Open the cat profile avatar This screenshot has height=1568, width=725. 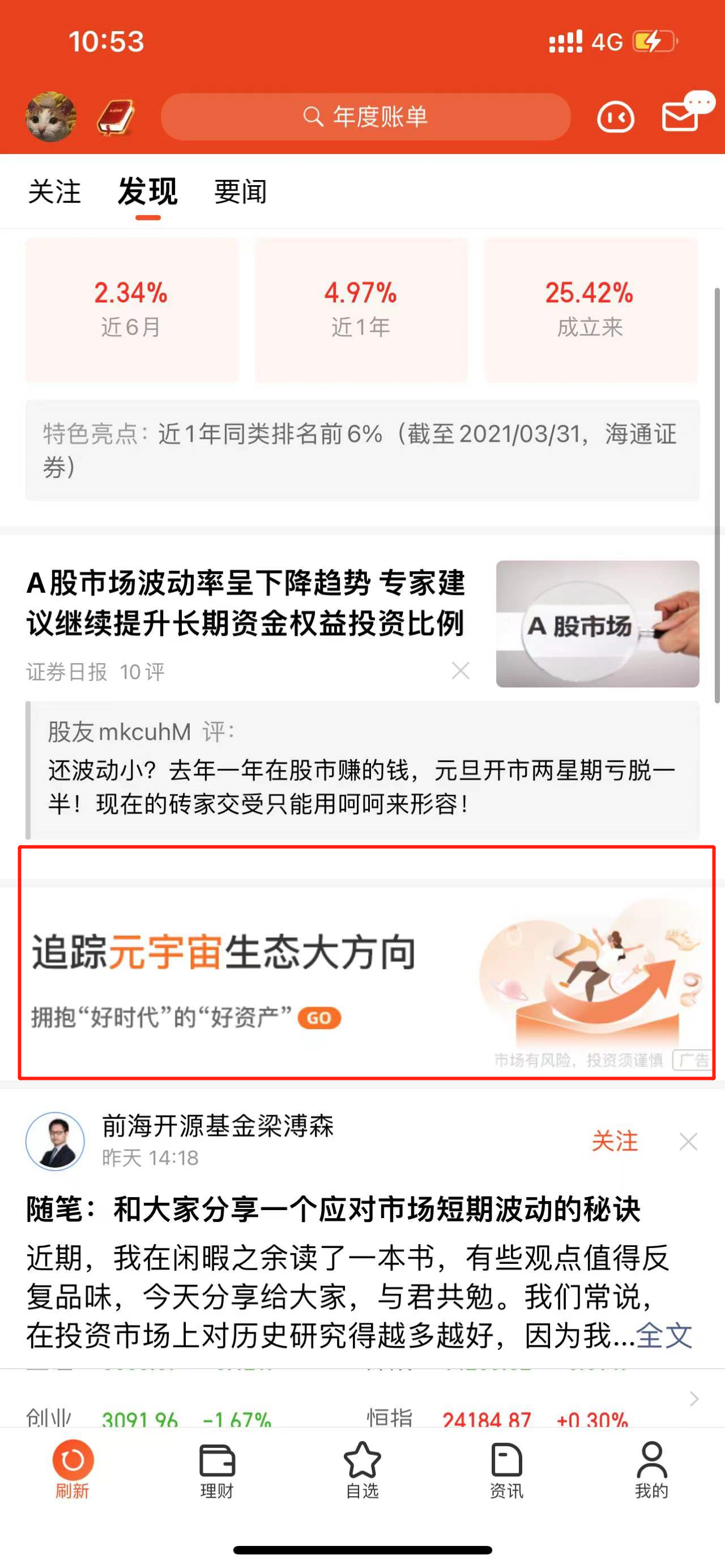click(x=51, y=116)
